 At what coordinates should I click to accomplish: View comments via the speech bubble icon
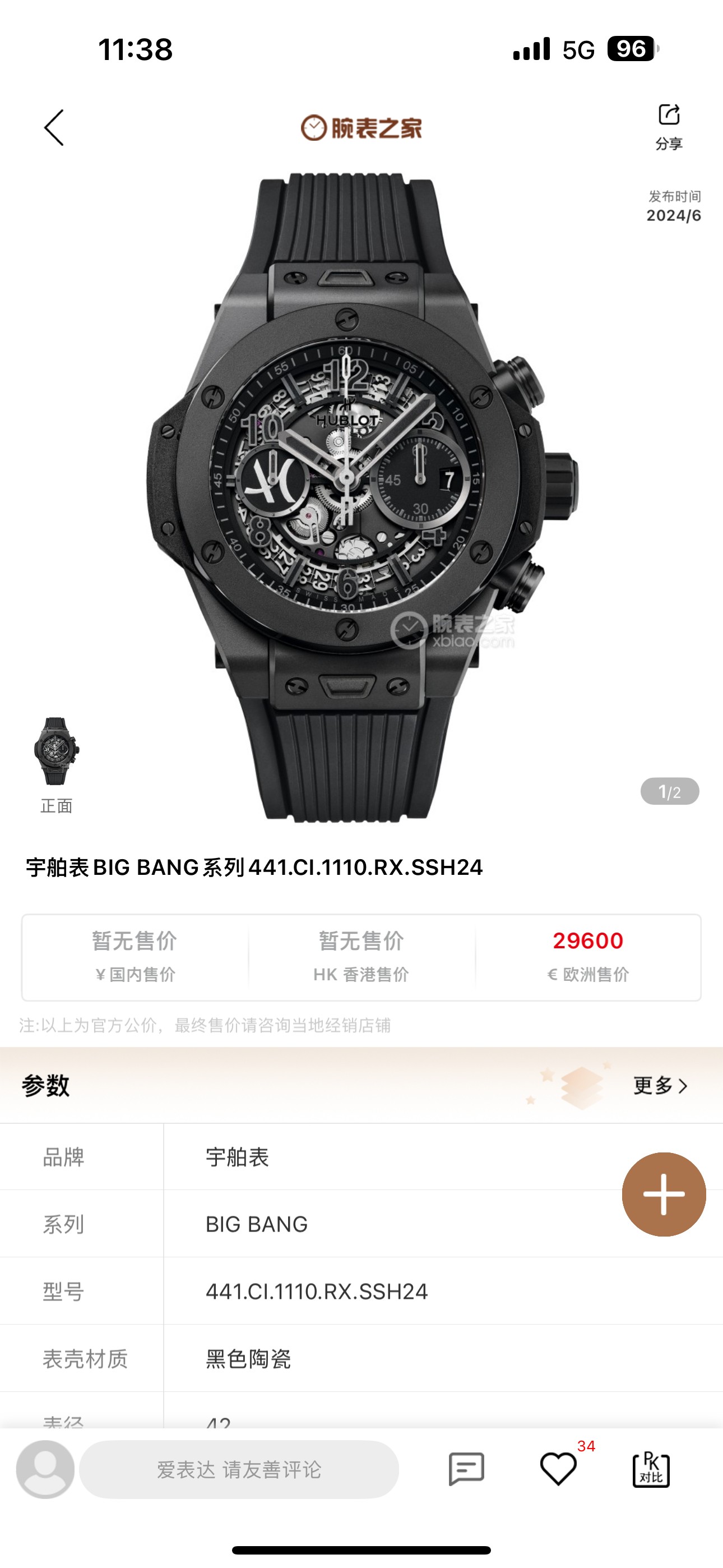pos(466,1469)
